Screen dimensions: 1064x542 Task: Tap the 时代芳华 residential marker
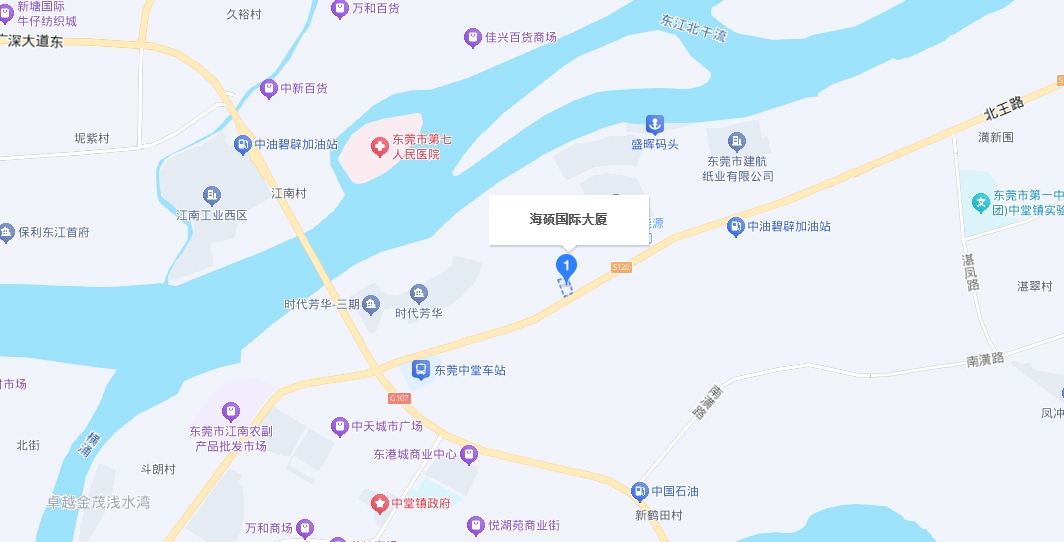click(x=419, y=293)
